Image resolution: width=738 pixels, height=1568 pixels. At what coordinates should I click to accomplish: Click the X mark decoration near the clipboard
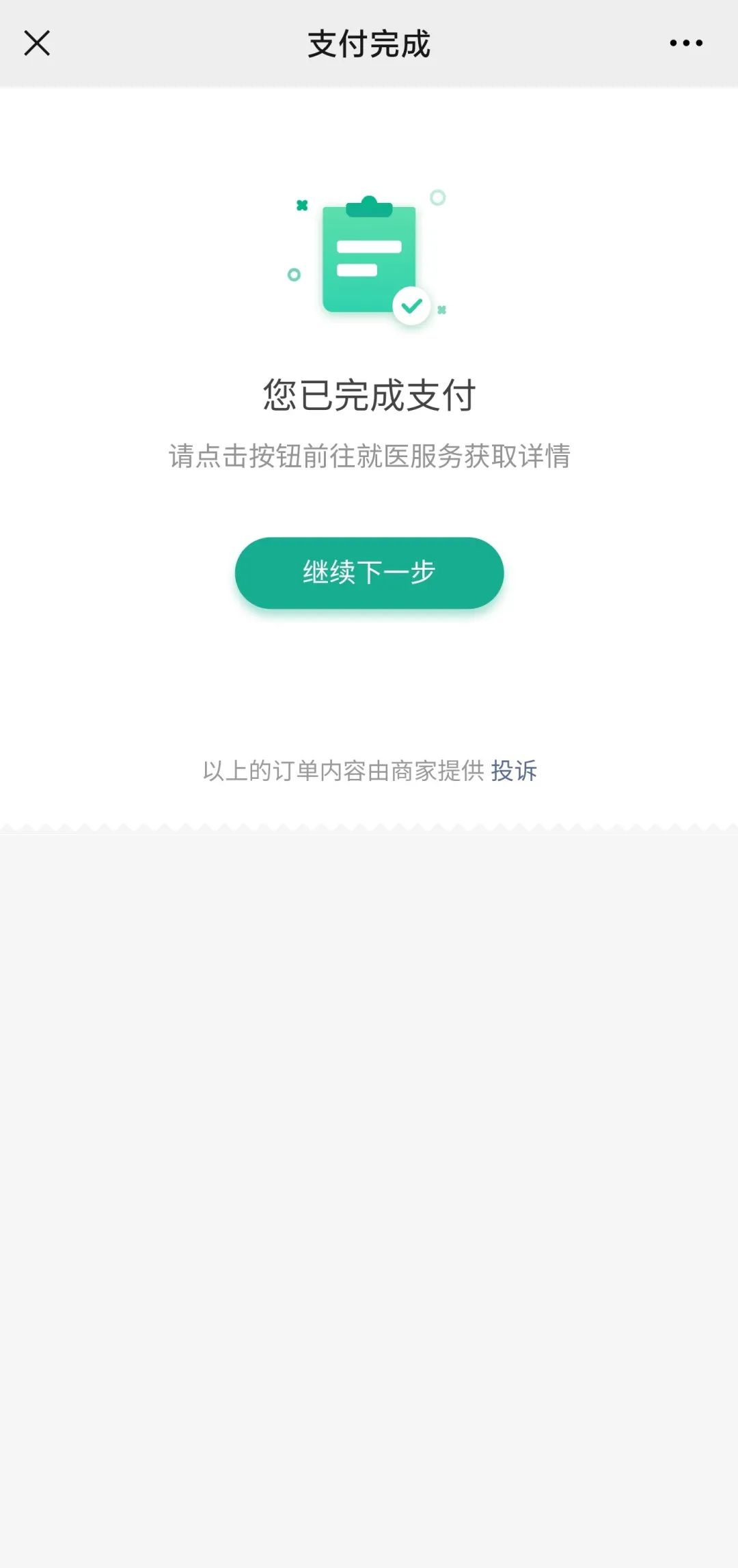tap(302, 203)
